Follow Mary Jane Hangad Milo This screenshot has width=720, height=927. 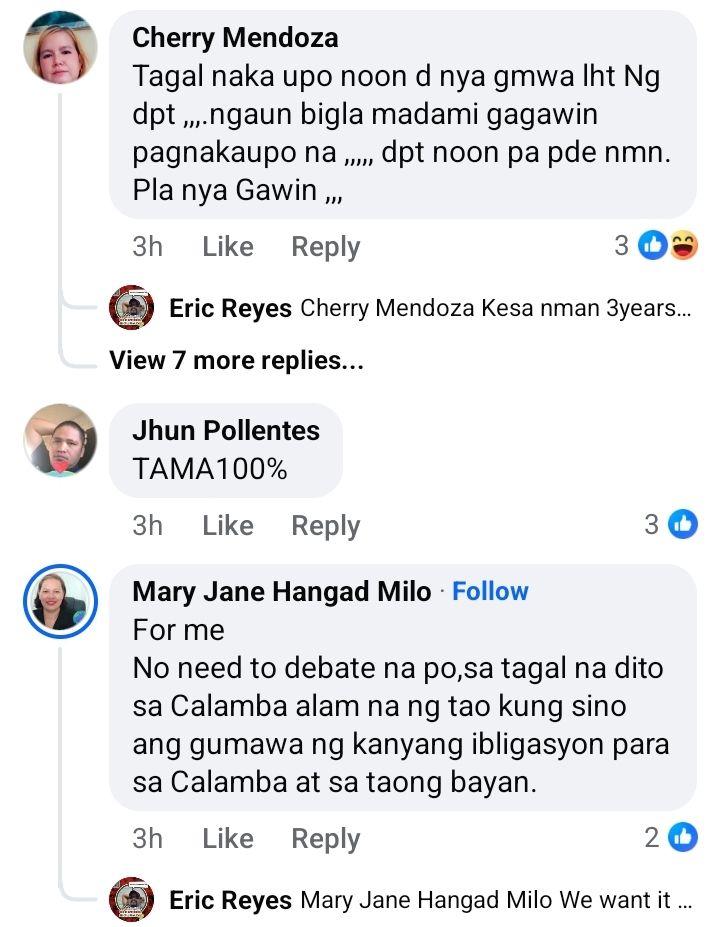click(x=490, y=591)
